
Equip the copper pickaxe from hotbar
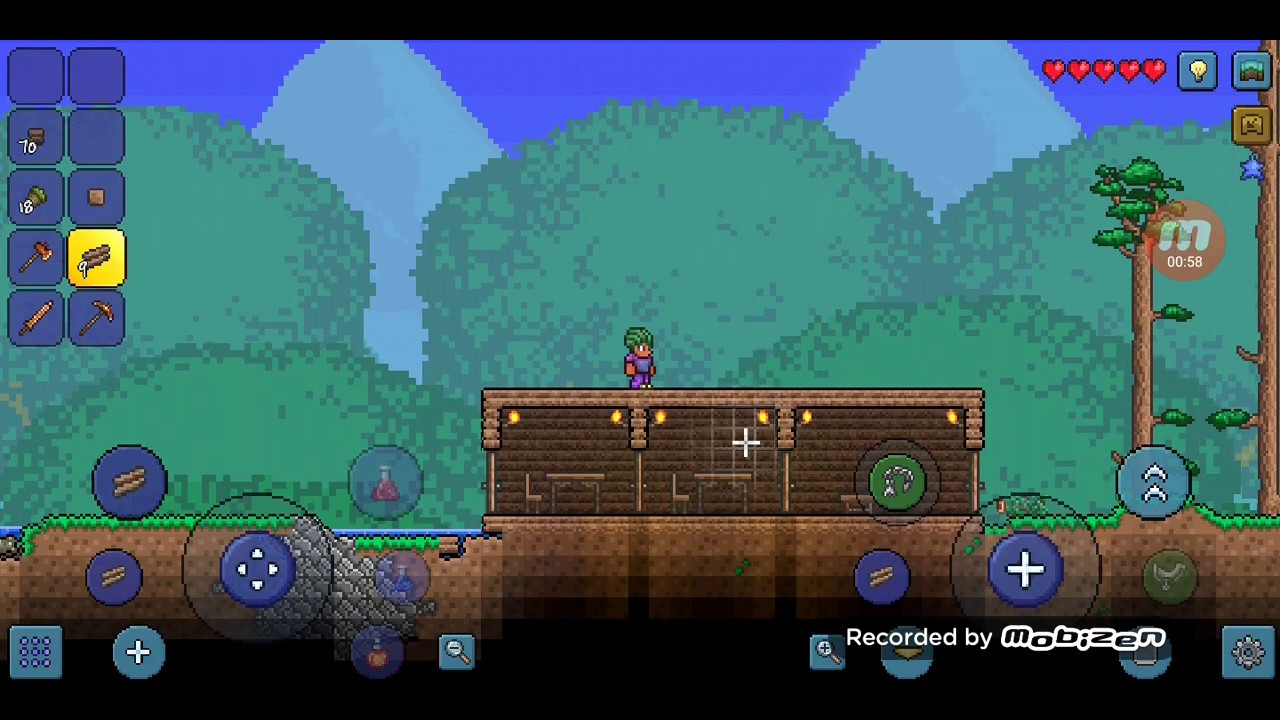96,320
